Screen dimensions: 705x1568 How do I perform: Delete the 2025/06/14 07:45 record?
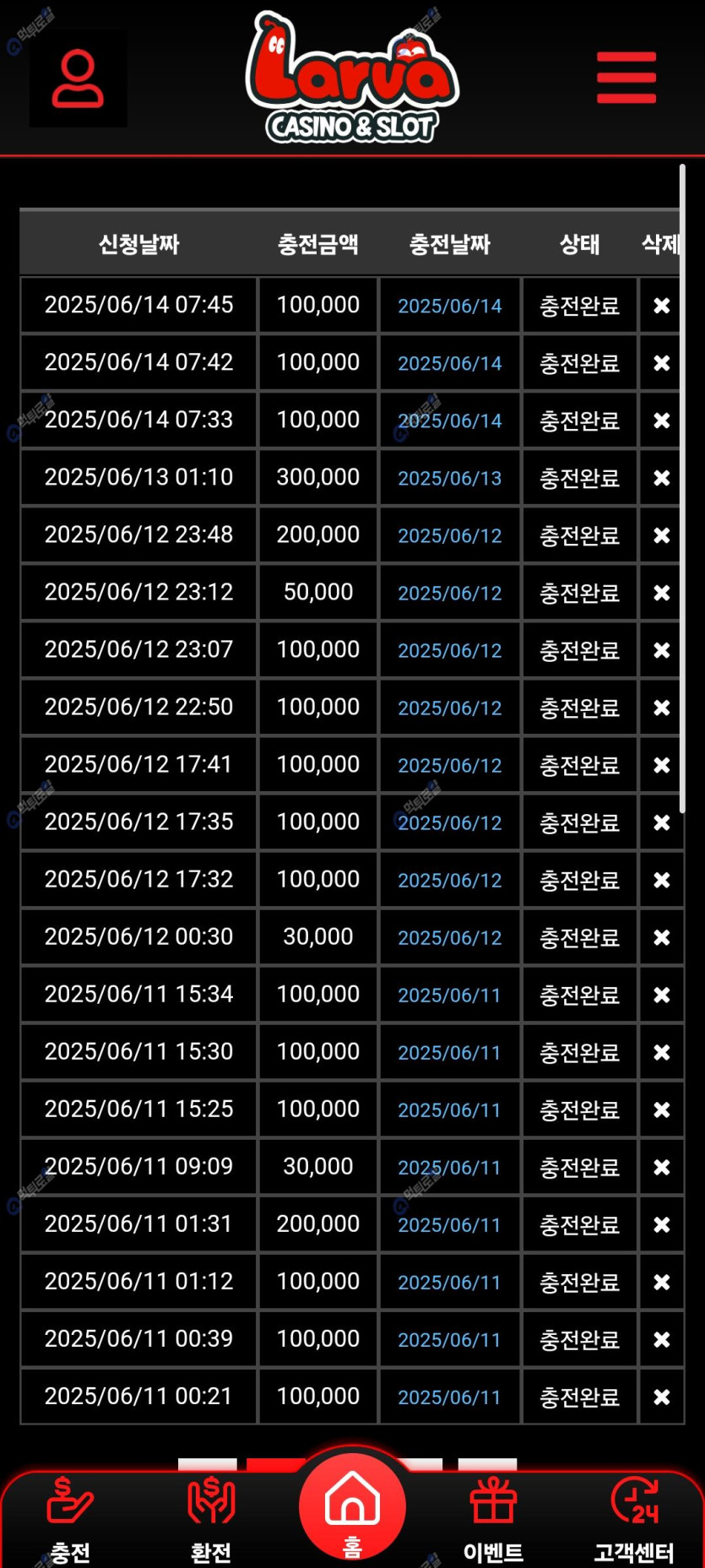coord(662,306)
